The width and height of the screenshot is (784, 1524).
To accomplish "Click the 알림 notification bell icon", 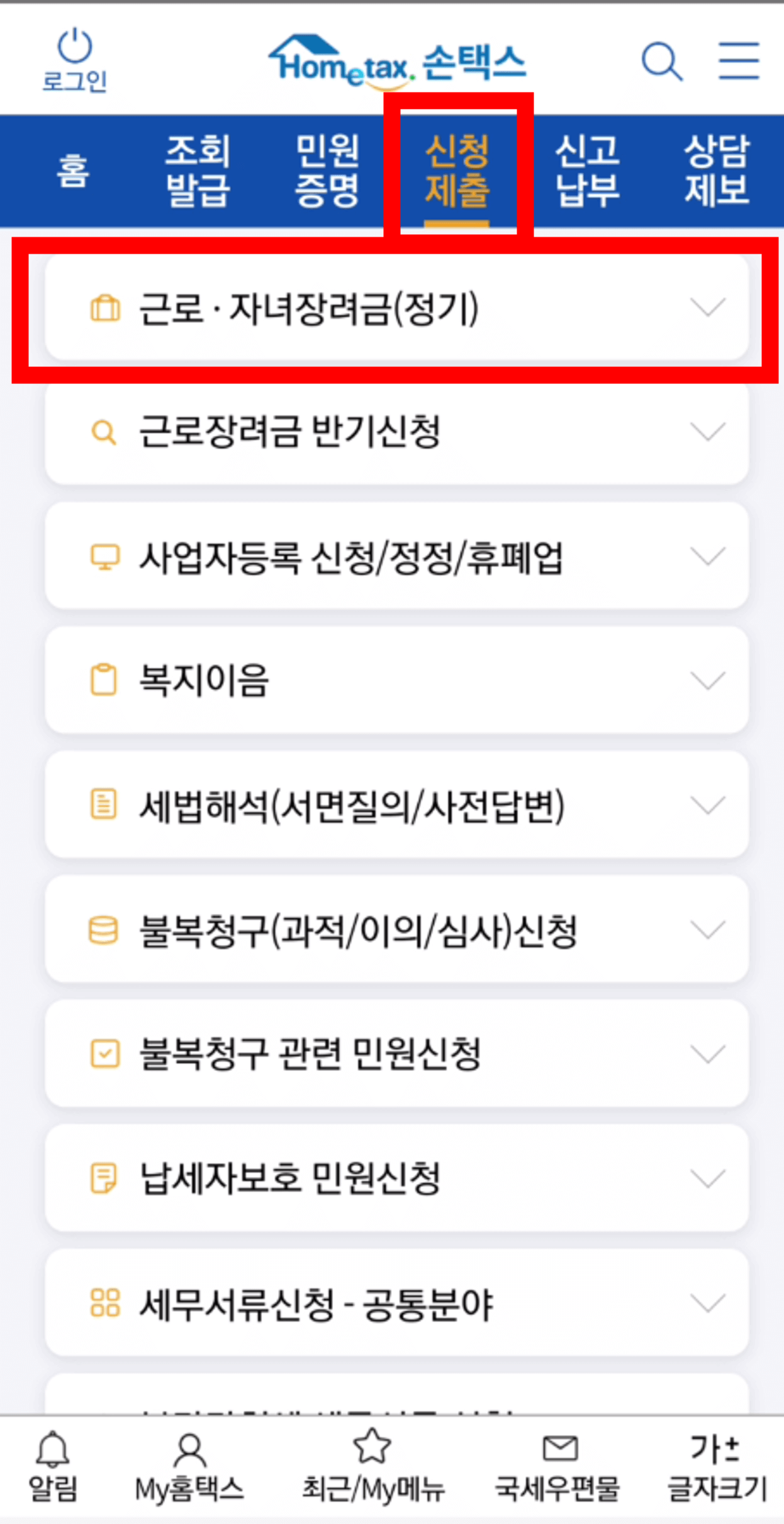I will tap(52, 1448).
